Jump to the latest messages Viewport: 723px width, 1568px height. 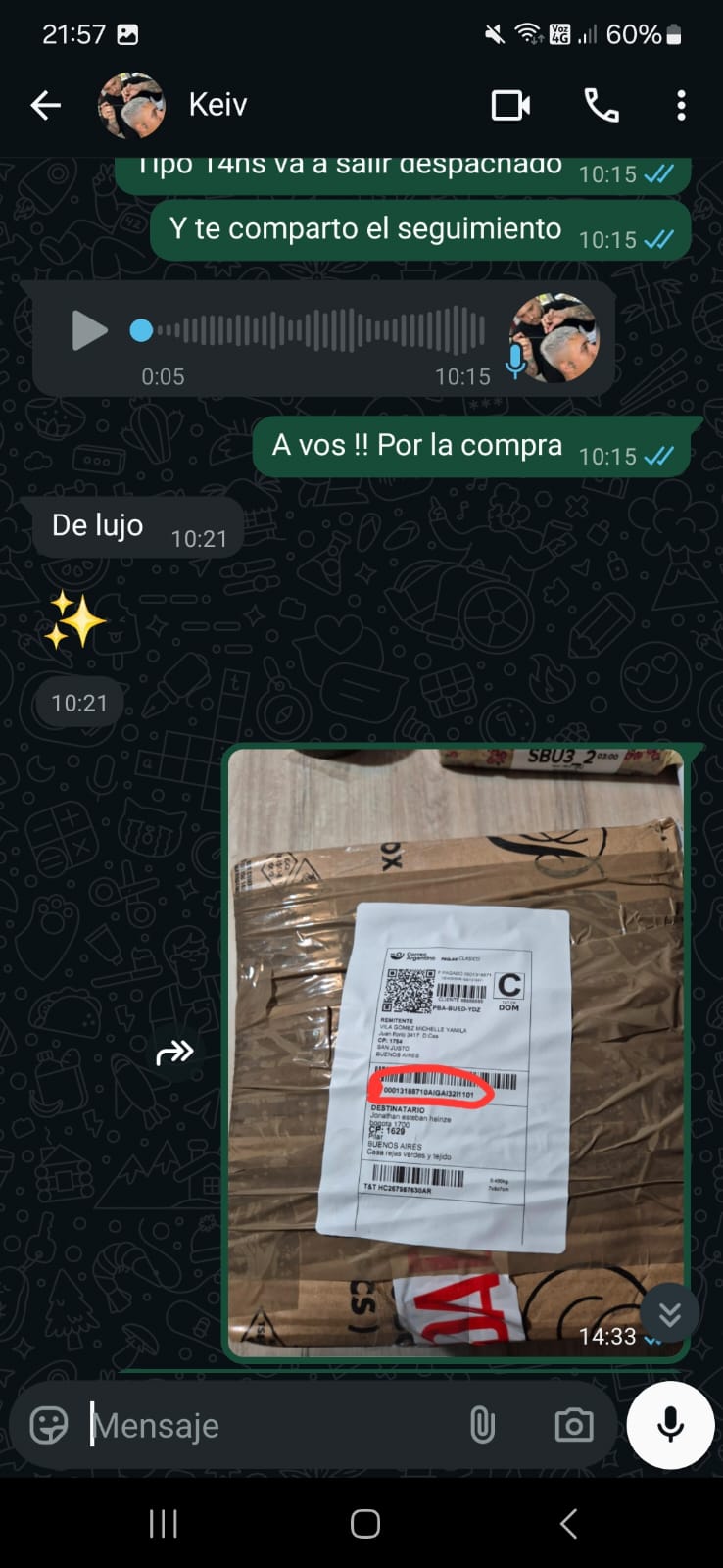click(x=669, y=1313)
